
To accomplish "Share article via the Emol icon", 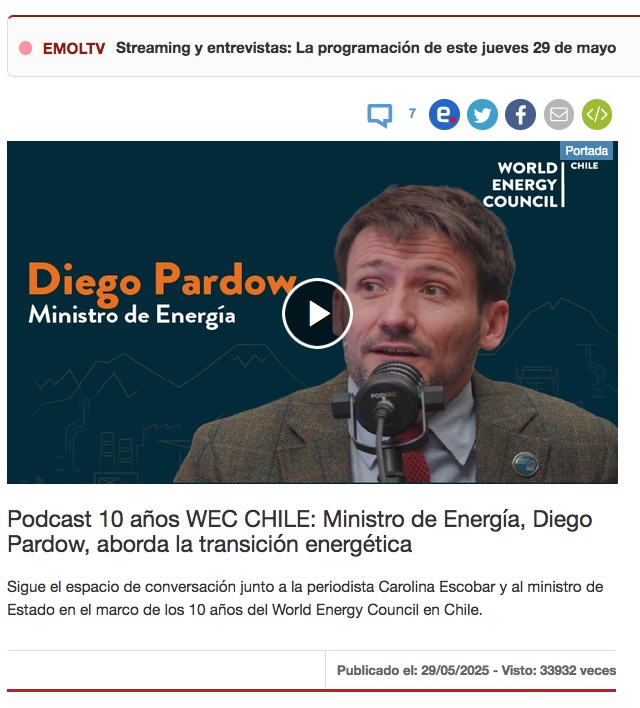I will pyautogui.click(x=444, y=115).
